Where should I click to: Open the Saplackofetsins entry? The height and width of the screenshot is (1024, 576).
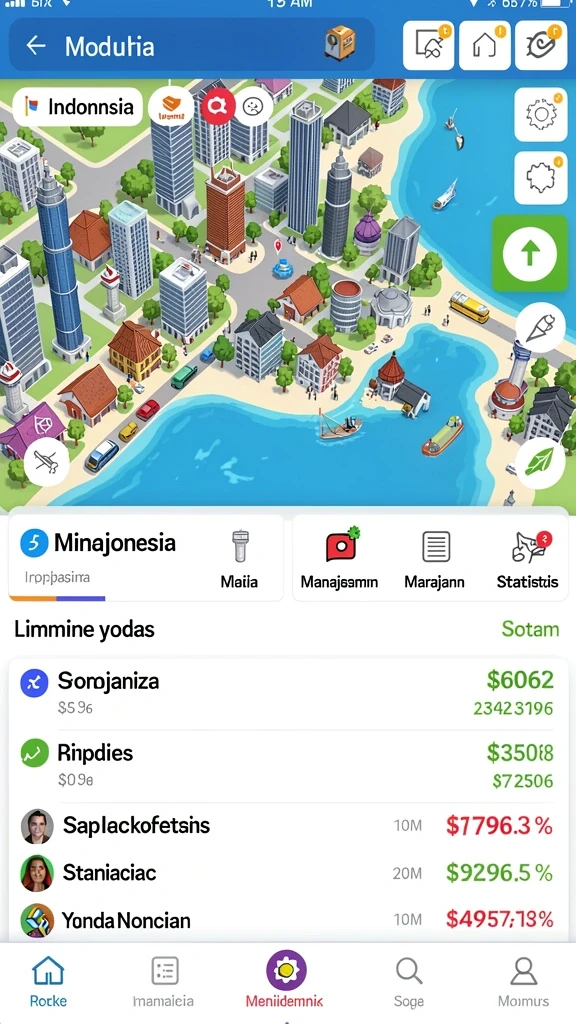coord(287,825)
